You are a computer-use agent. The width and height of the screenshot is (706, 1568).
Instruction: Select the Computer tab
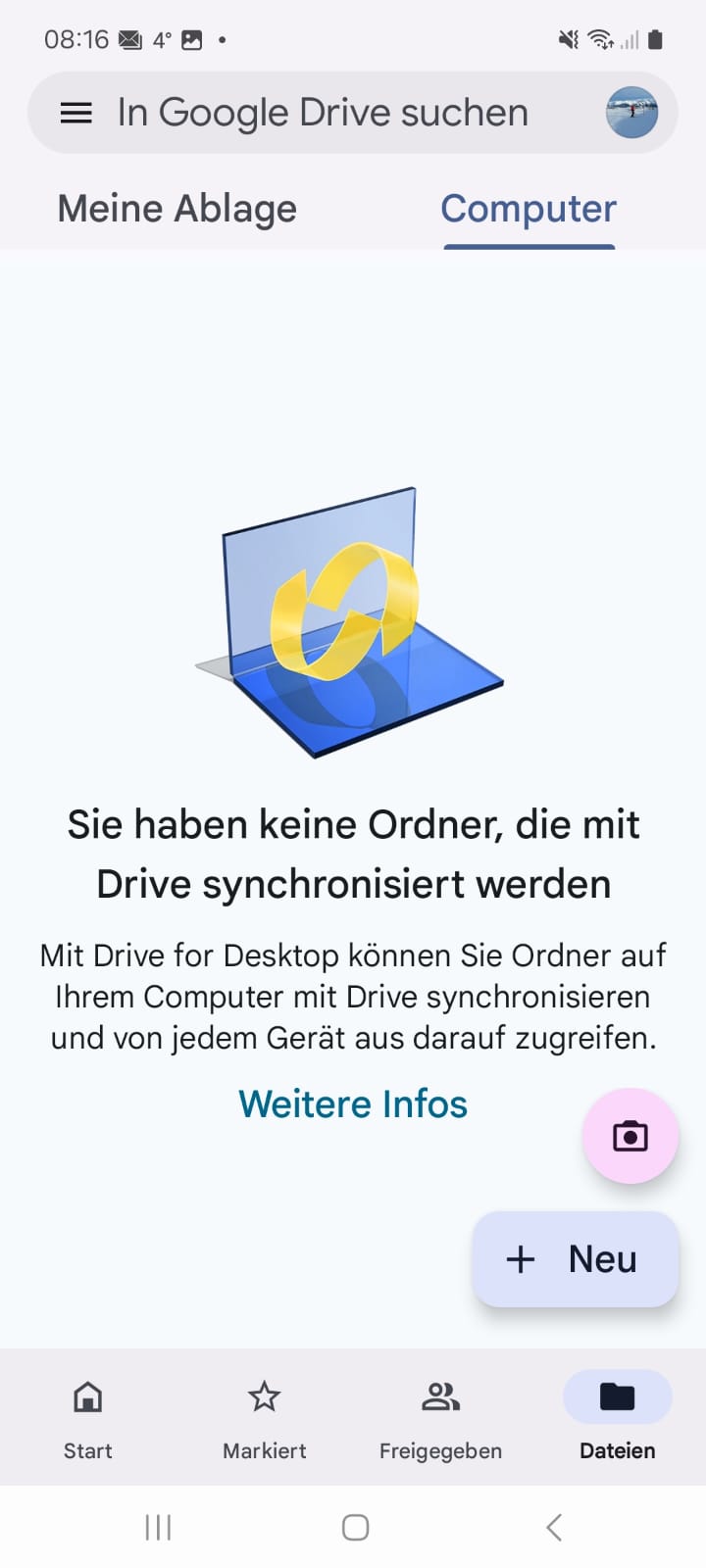coord(529,209)
